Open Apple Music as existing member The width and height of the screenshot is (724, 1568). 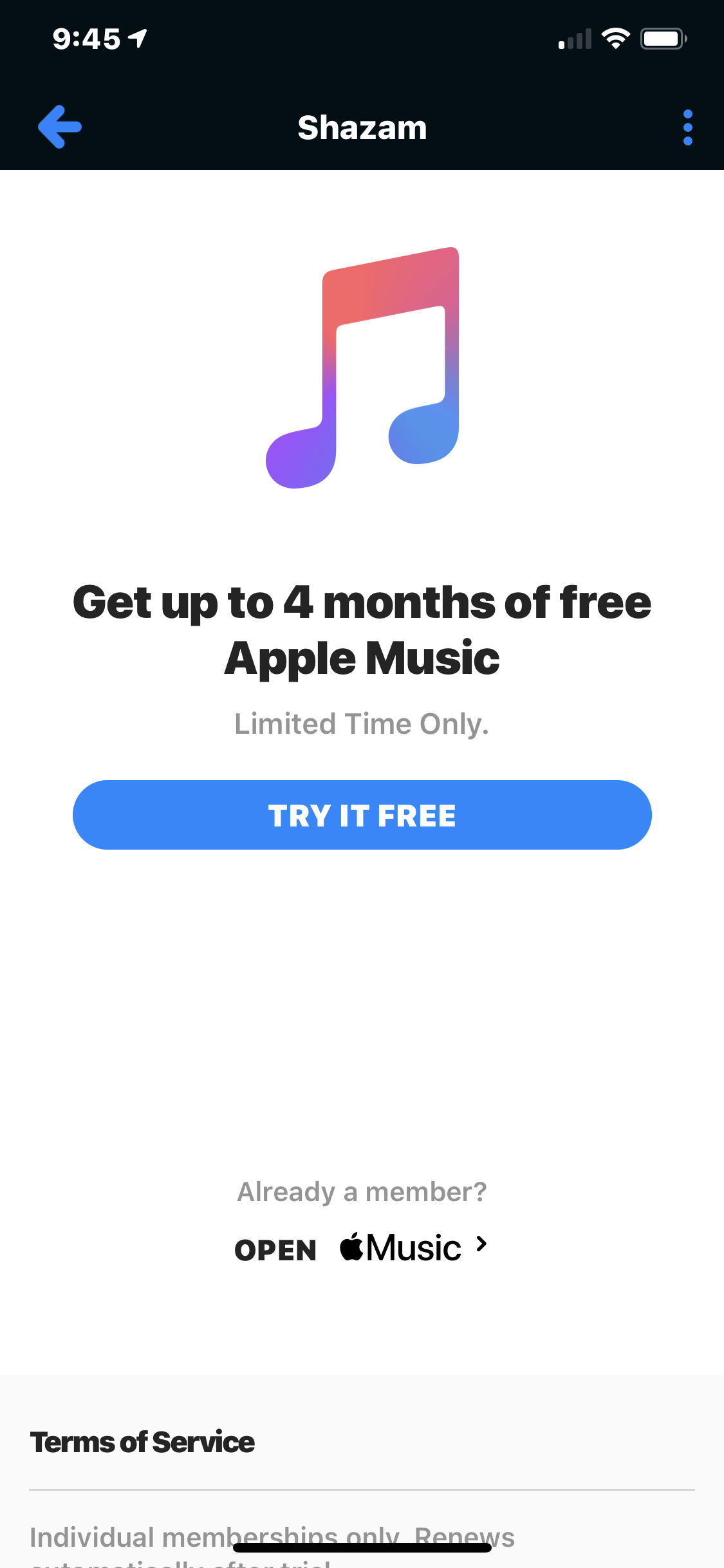coord(362,1248)
